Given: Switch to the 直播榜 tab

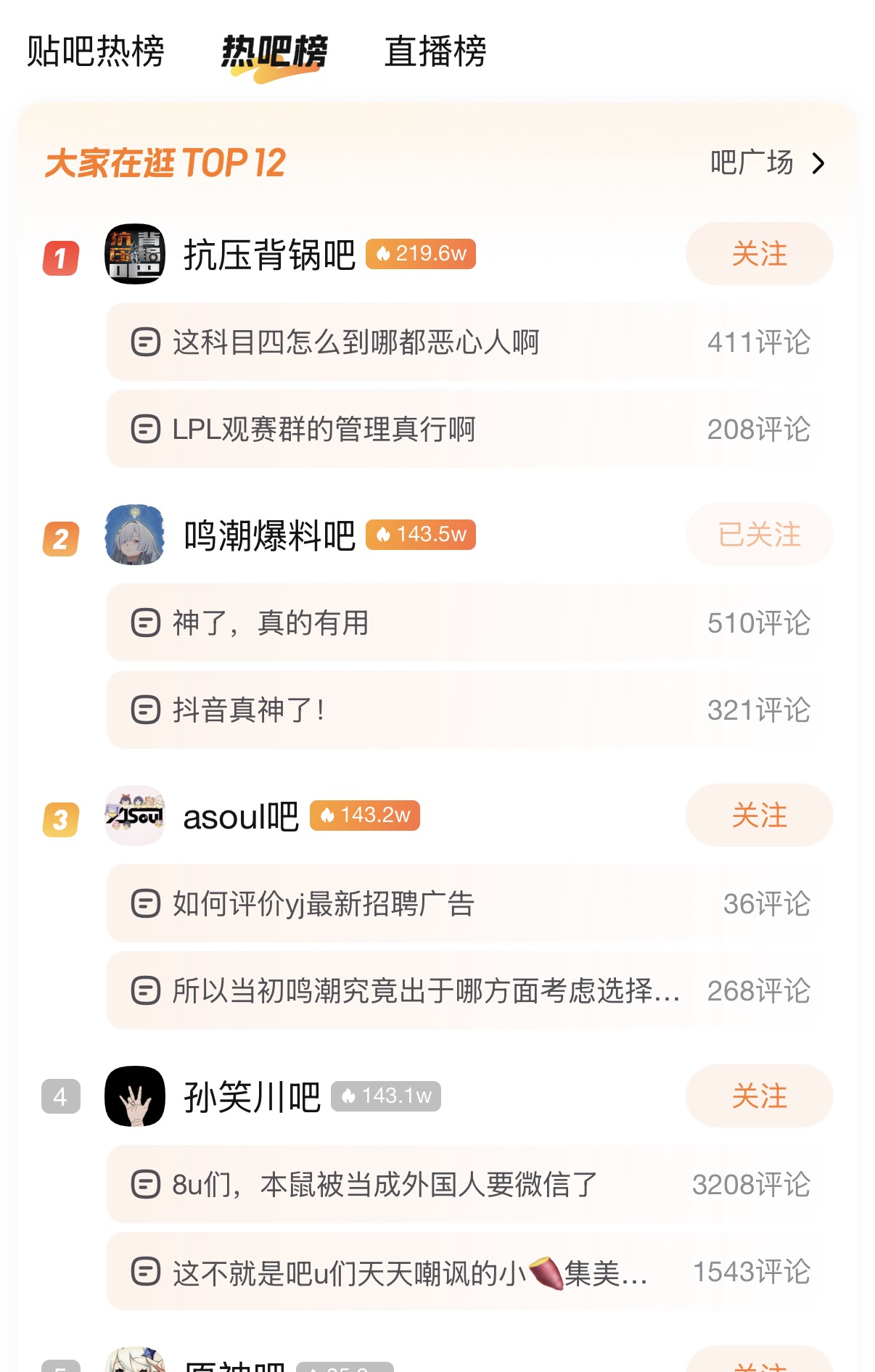Looking at the screenshot, I should [435, 52].
